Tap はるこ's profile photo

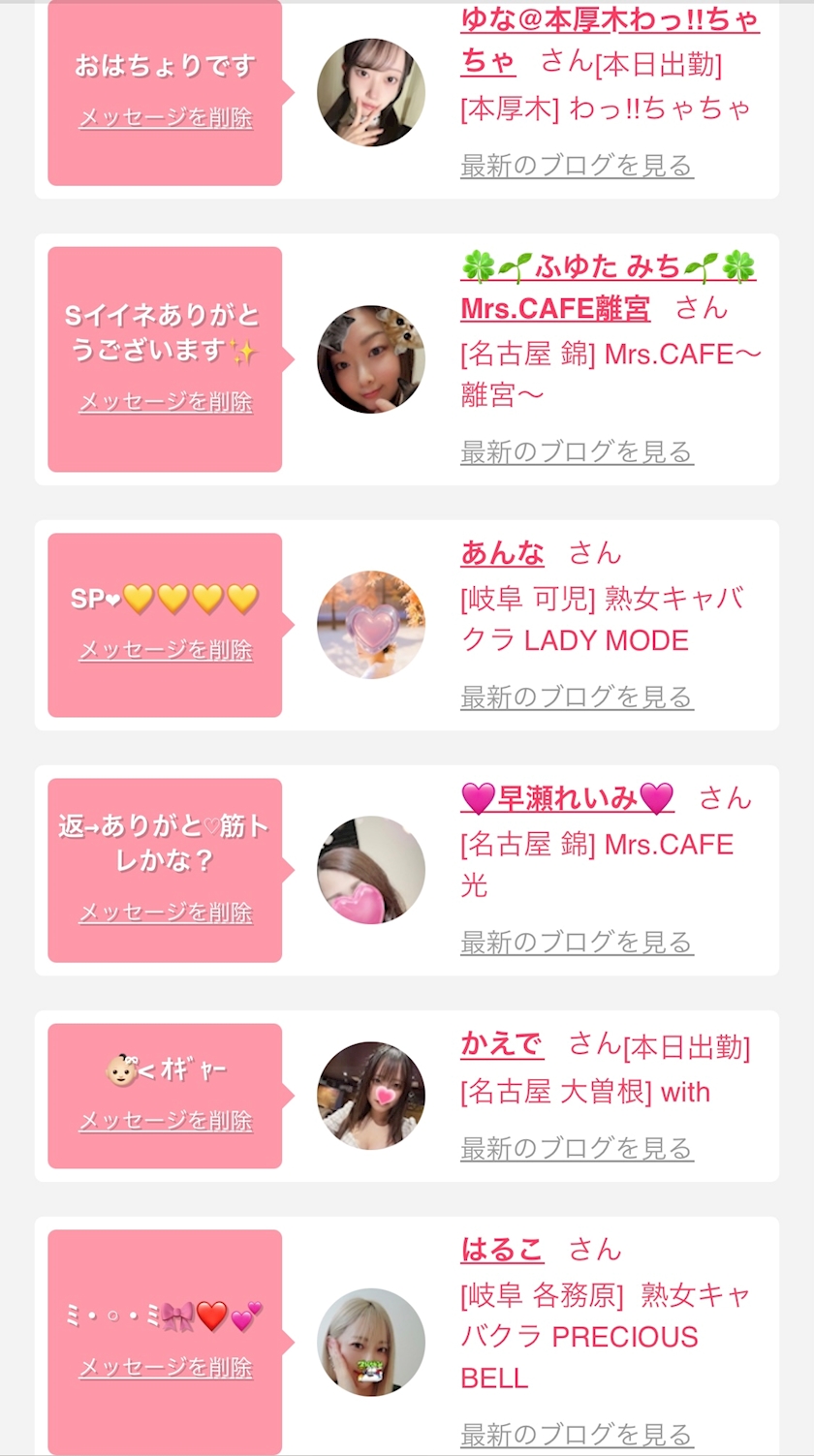371,1343
